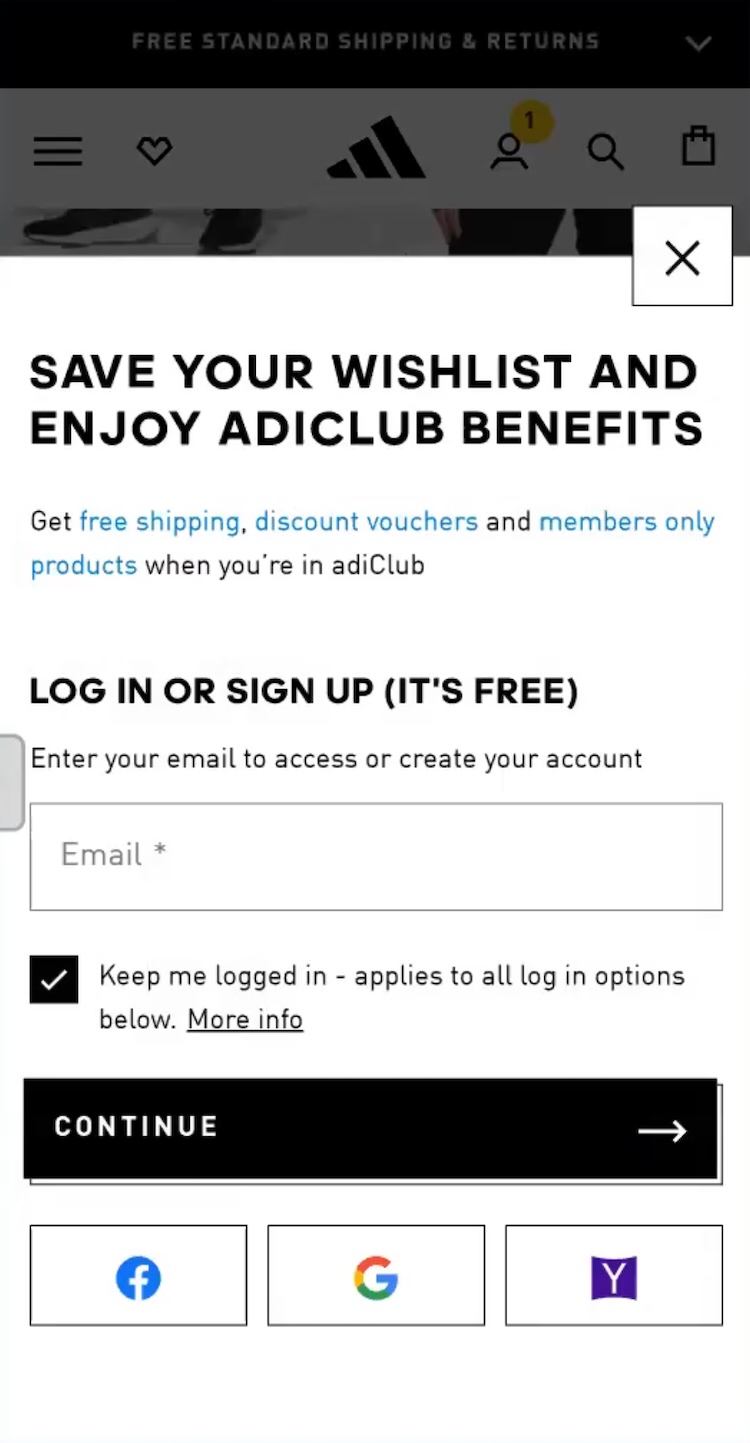Image resolution: width=750 pixels, height=1443 pixels.
Task: Close the adiClub login dialog
Action: (682, 258)
